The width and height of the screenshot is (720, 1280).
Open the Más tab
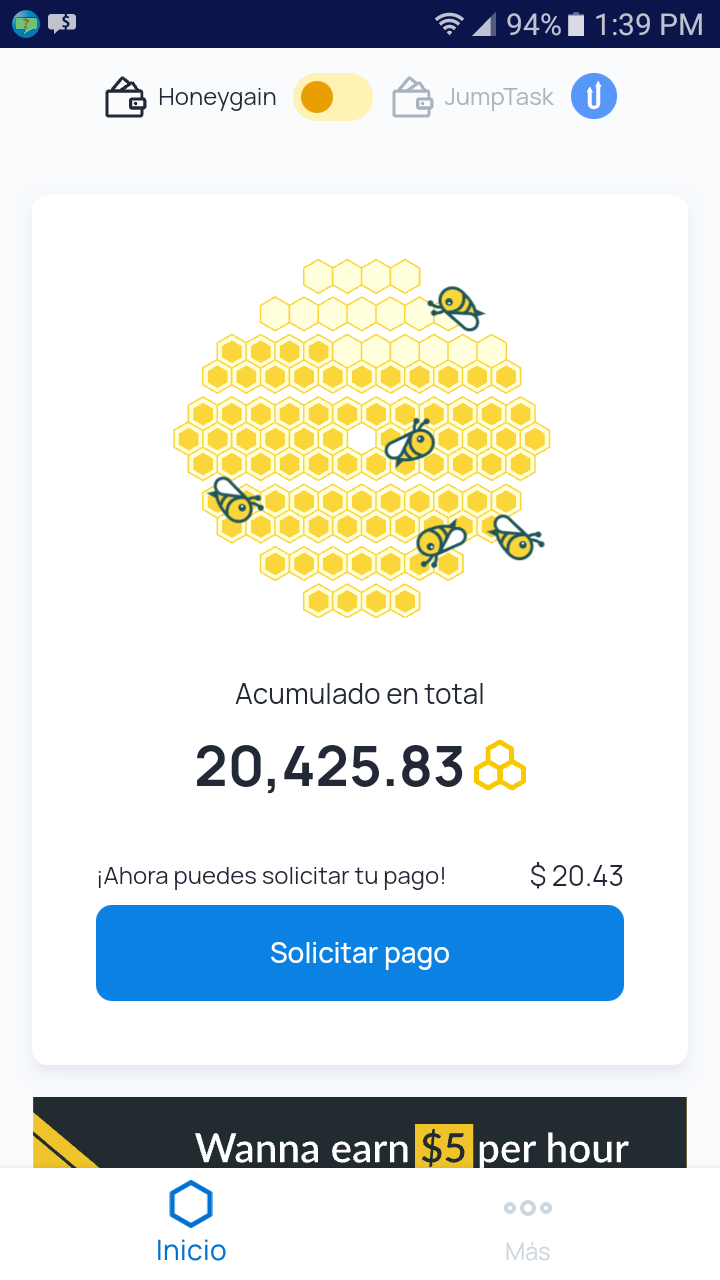pos(528,1227)
